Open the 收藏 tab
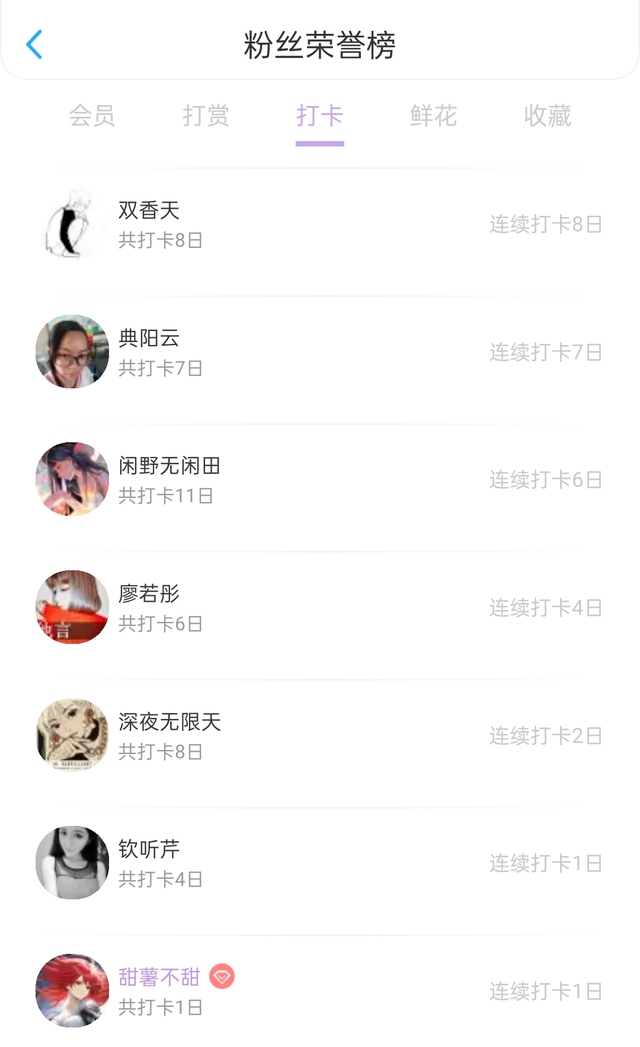The height and width of the screenshot is (1047, 640). pos(547,116)
